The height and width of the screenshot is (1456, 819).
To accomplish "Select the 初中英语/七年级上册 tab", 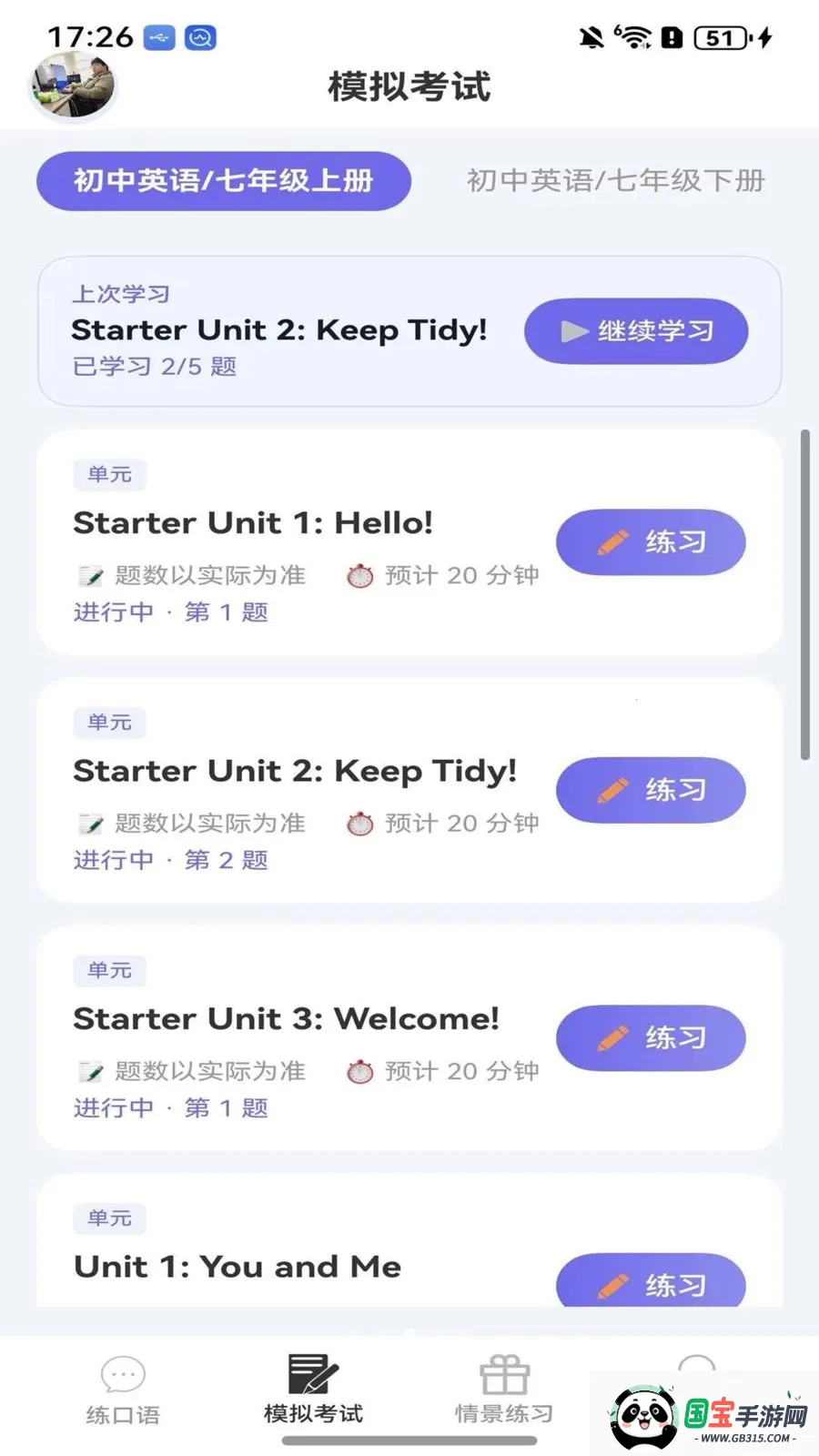I will click(223, 182).
